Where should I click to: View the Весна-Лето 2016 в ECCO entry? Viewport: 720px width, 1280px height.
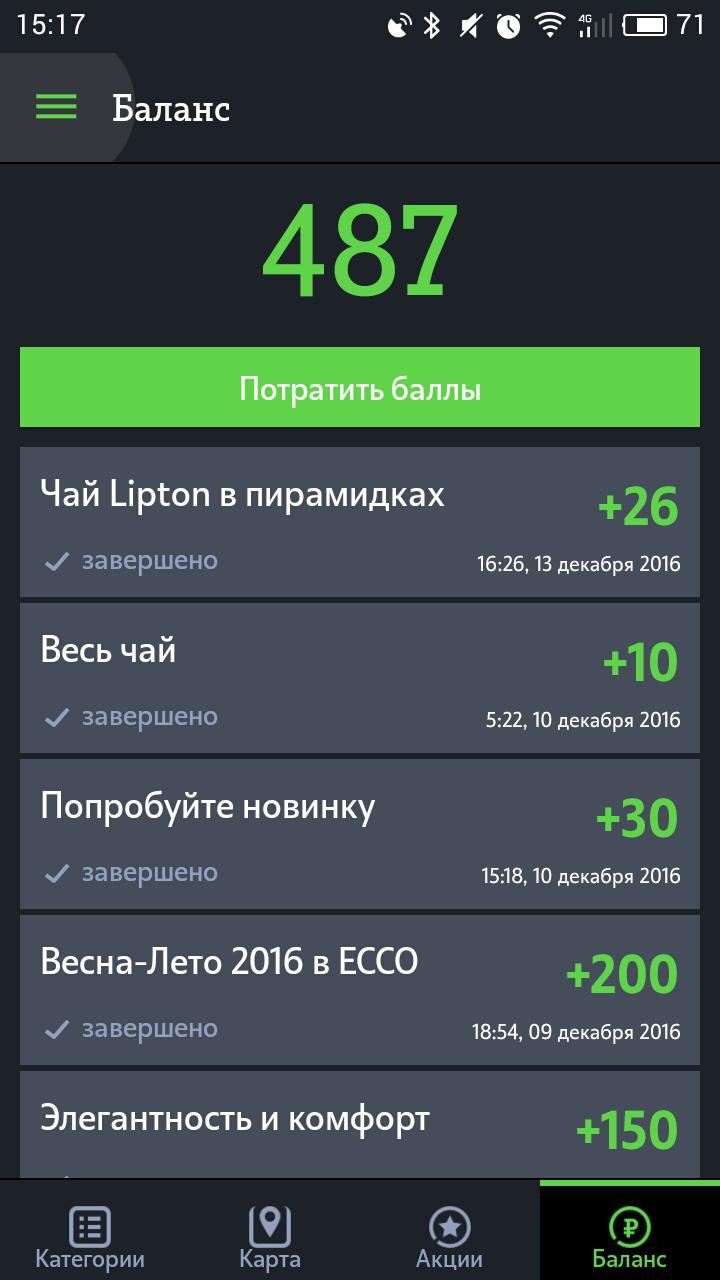[x=360, y=990]
